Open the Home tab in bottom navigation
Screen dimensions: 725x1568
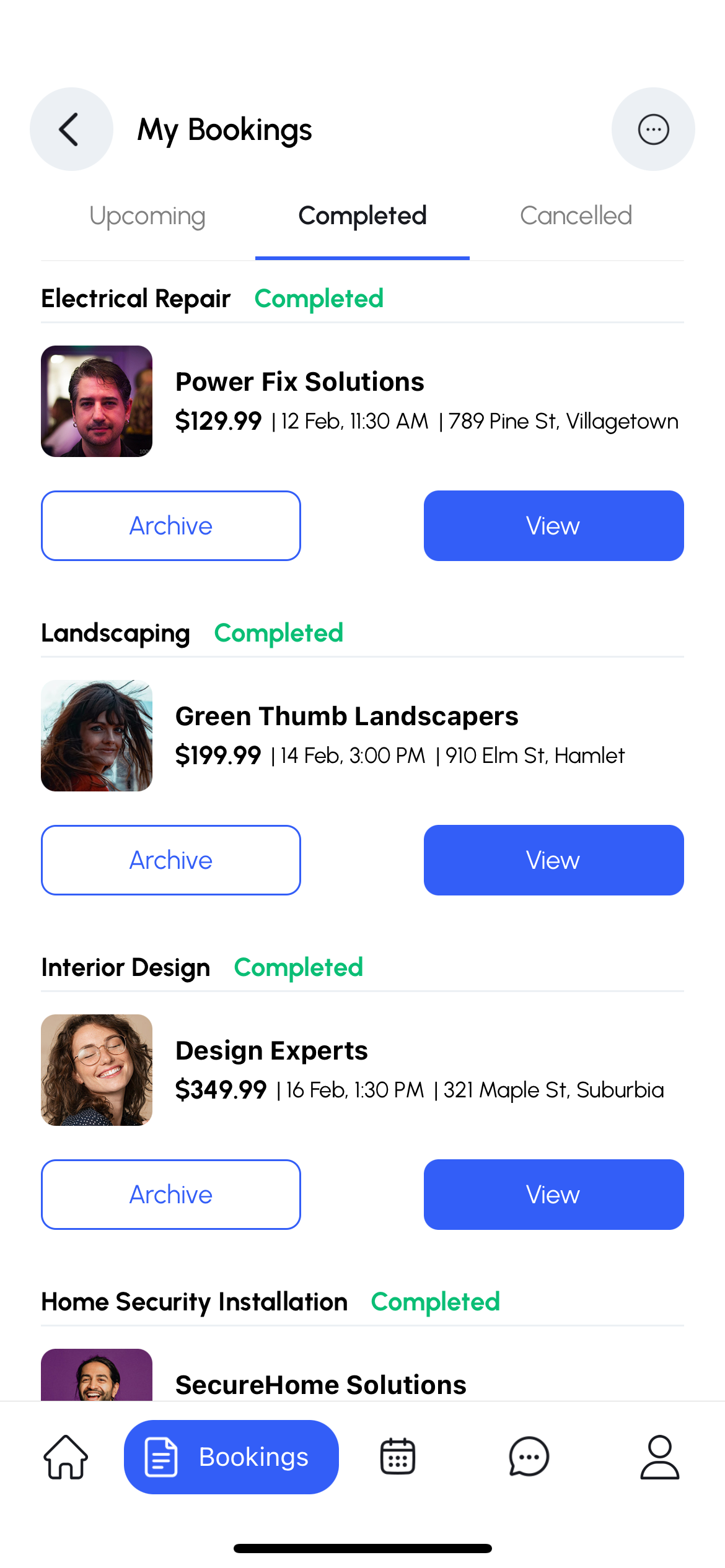coord(66,1457)
